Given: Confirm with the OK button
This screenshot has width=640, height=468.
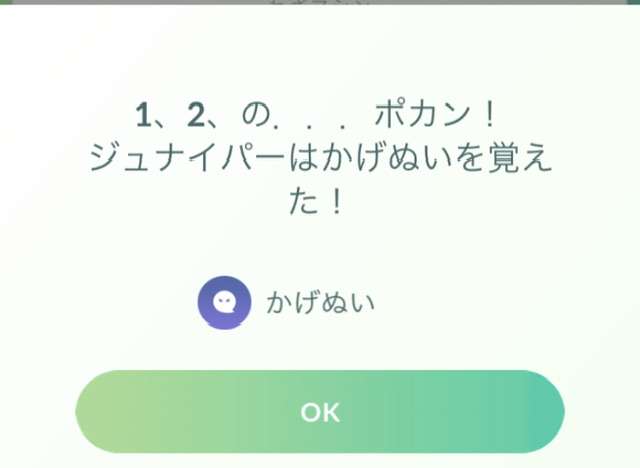Looking at the screenshot, I should (x=320, y=412).
